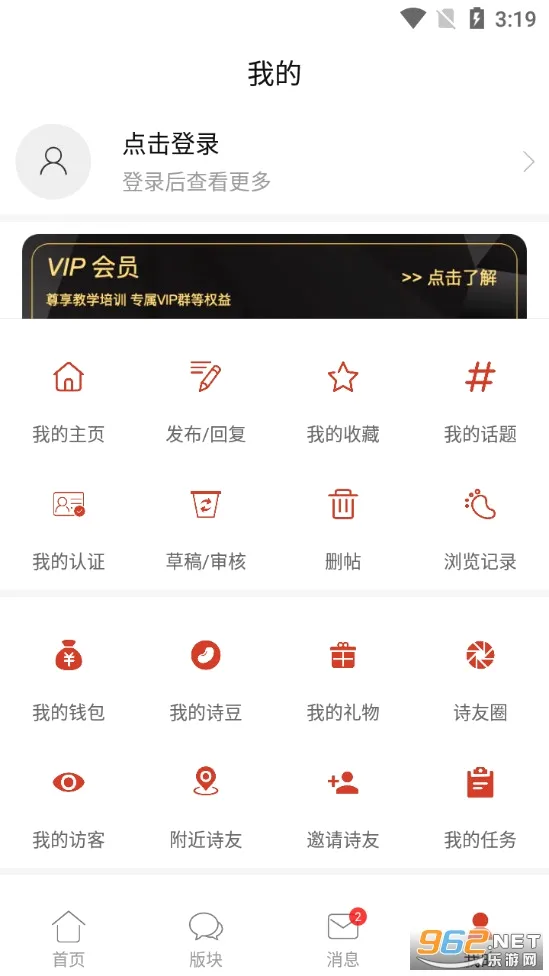Viewport: 549px width, 976px height.
Task: View 我的收藏 favorites
Action: click(343, 401)
